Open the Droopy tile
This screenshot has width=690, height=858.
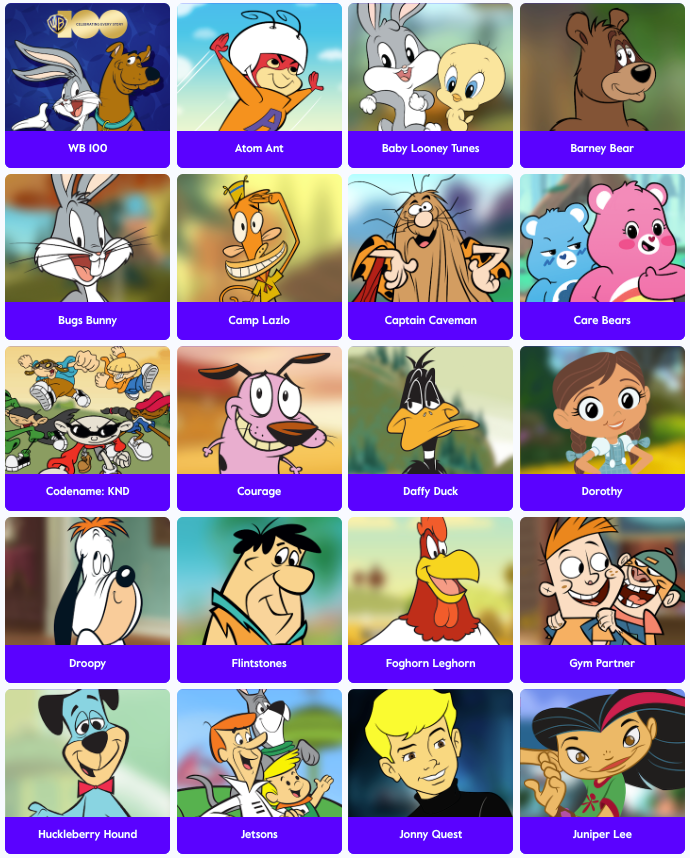(x=87, y=600)
